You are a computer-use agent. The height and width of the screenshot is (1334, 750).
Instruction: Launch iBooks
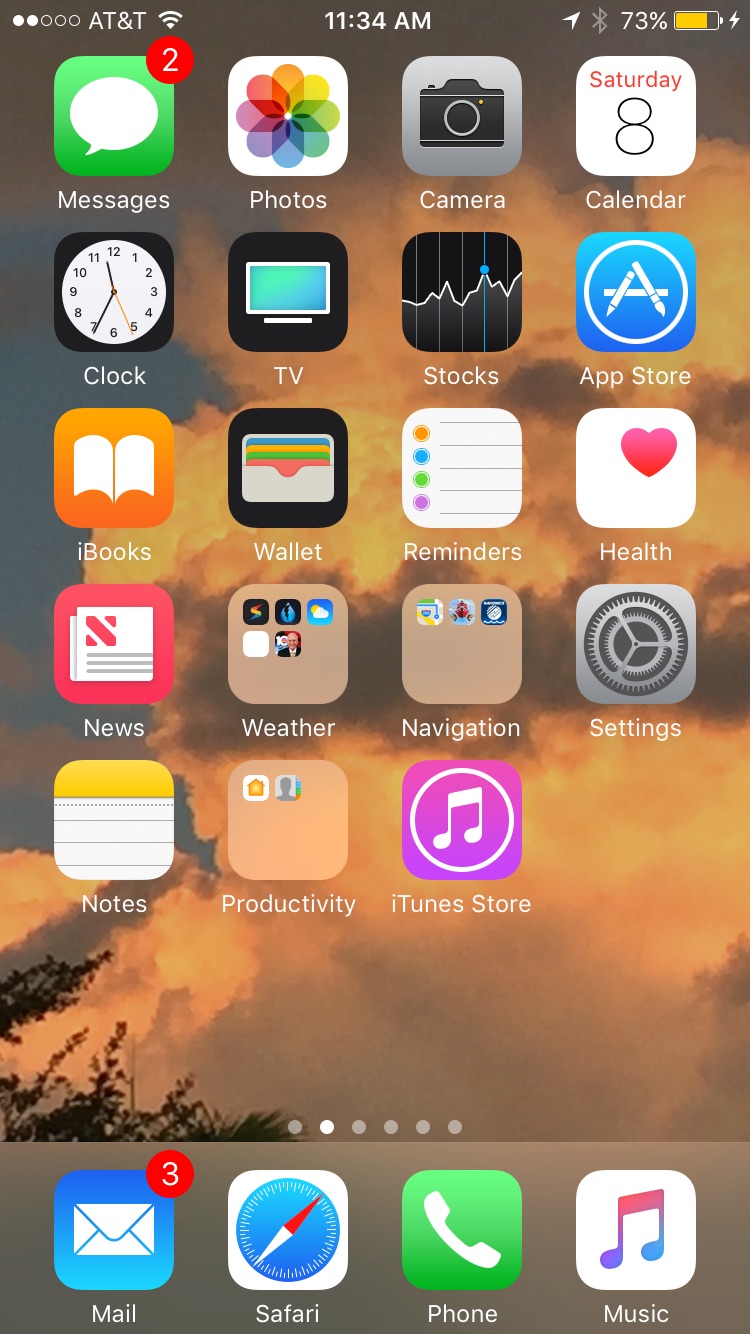click(x=114, y=468)
